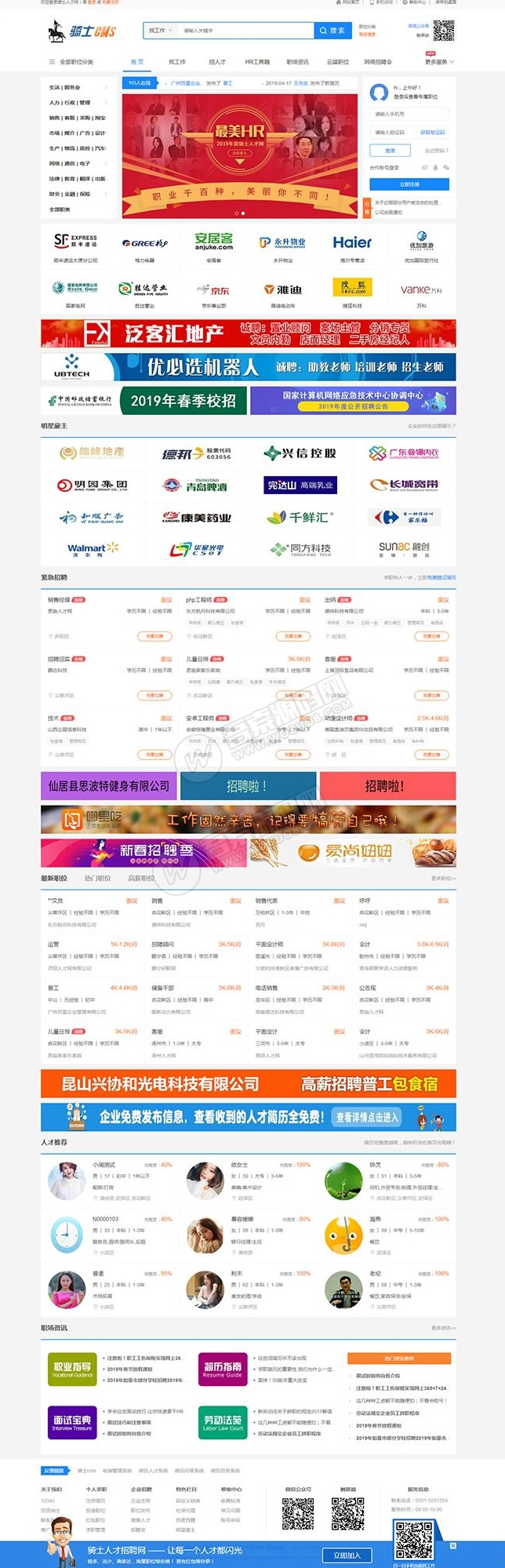Switch to the 找工作 navigation tab
This screenshot has height=1568, width=505.
[x=177, y=61]
